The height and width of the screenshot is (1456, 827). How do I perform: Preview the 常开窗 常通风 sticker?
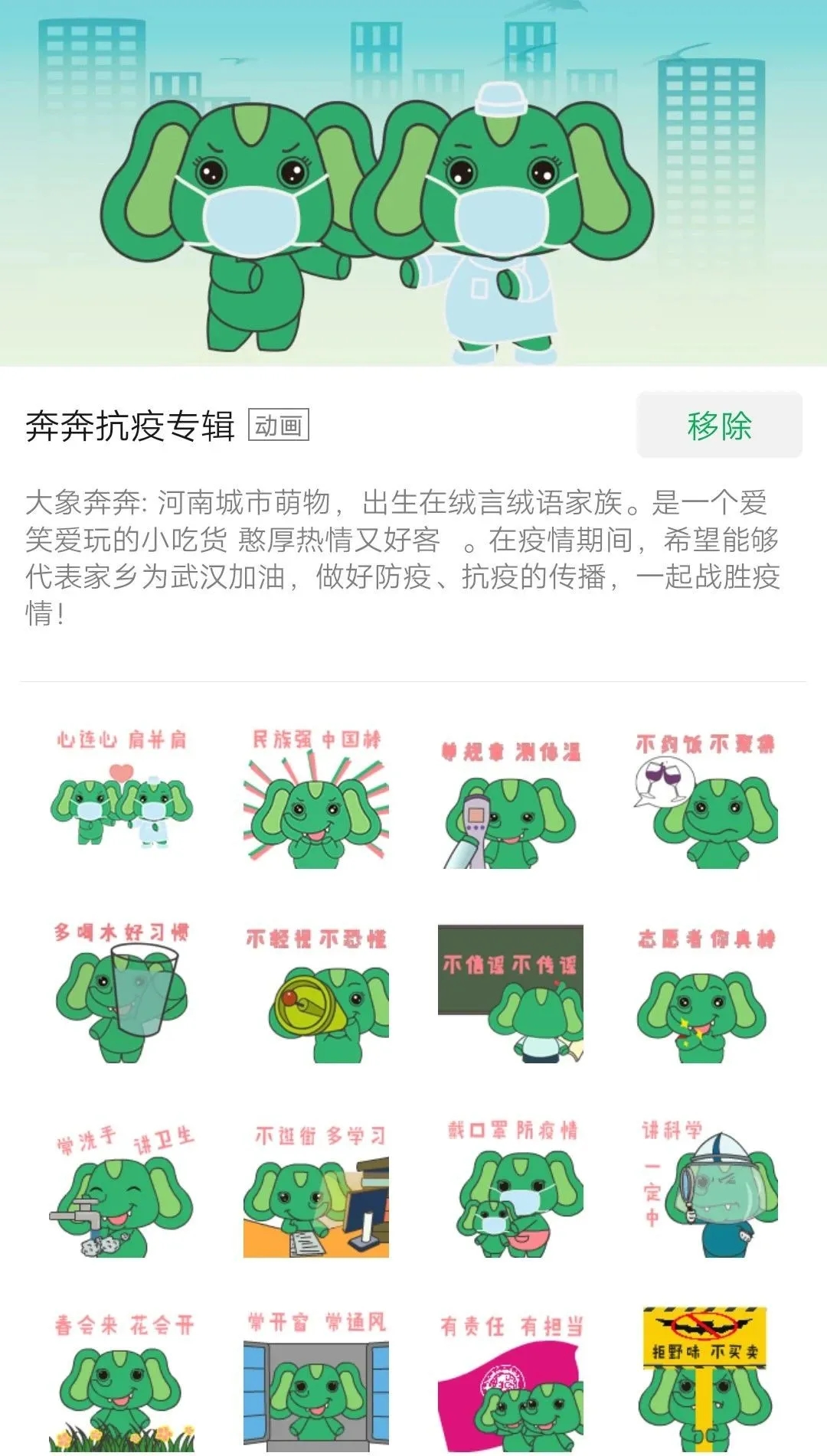(x=316, y=1382)
